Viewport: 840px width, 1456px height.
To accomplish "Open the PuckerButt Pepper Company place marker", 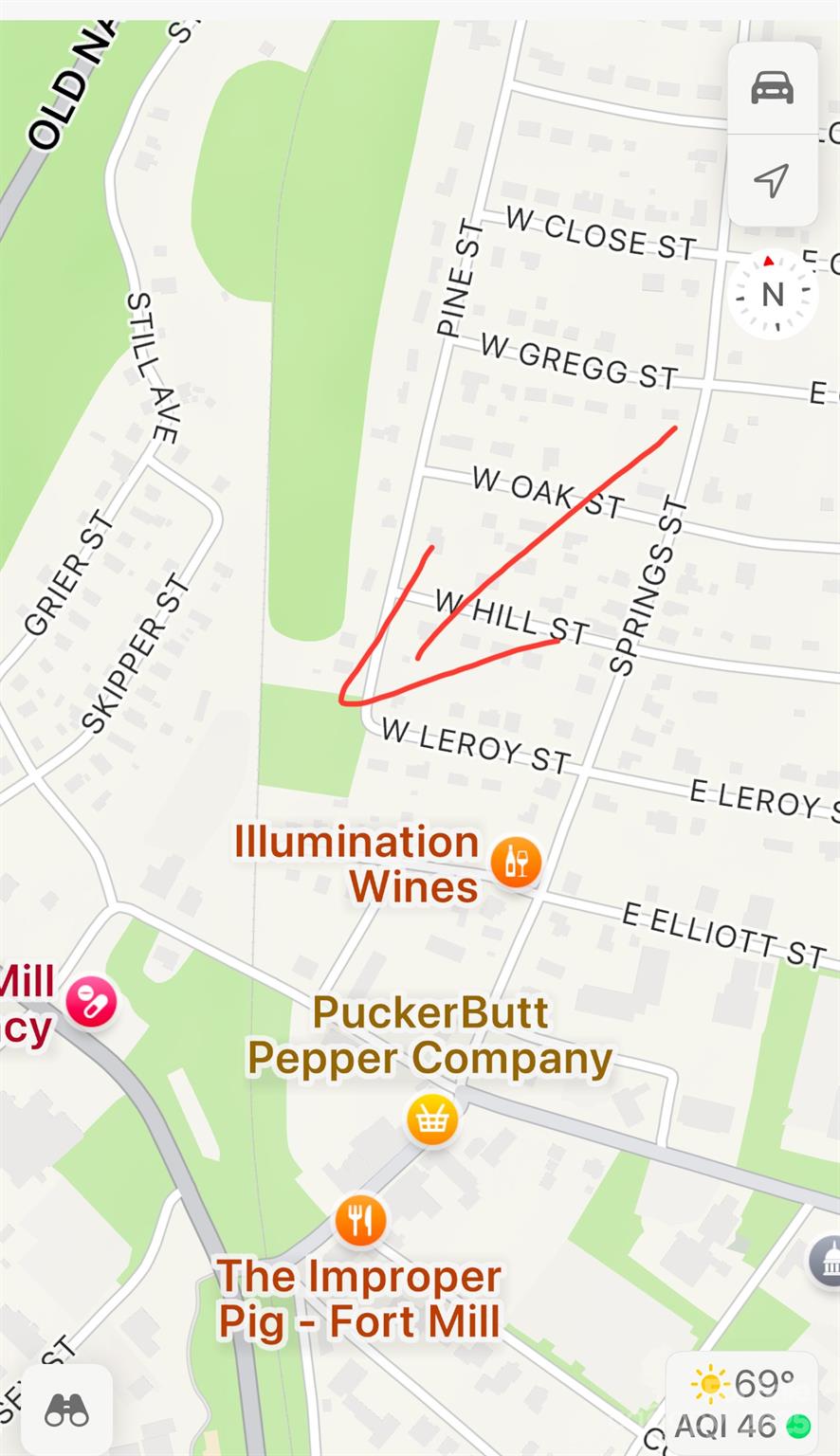I will [x=432, y=1120].
